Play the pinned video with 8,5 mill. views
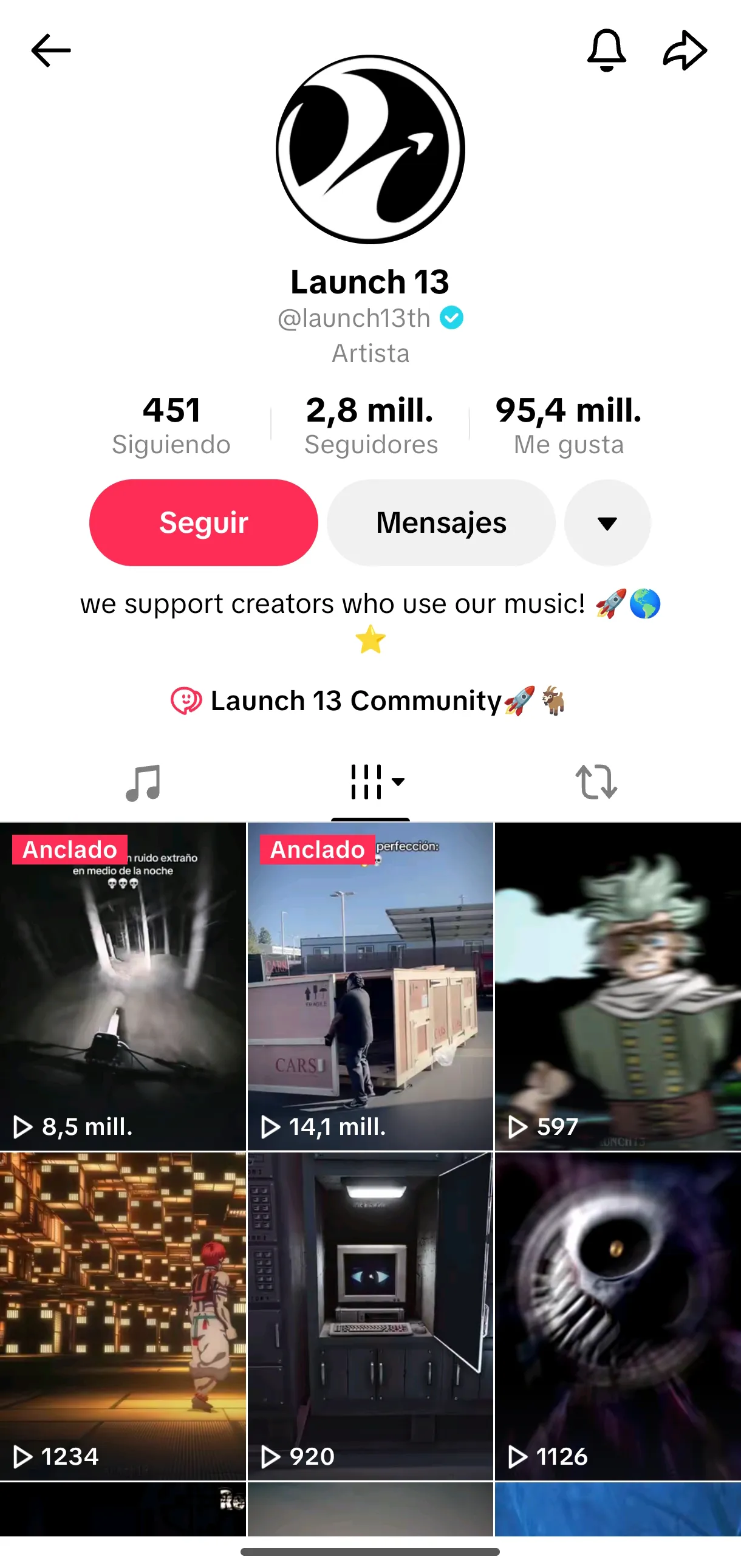741x1568 pixels. pyautogui.click(x=123, y=986)
